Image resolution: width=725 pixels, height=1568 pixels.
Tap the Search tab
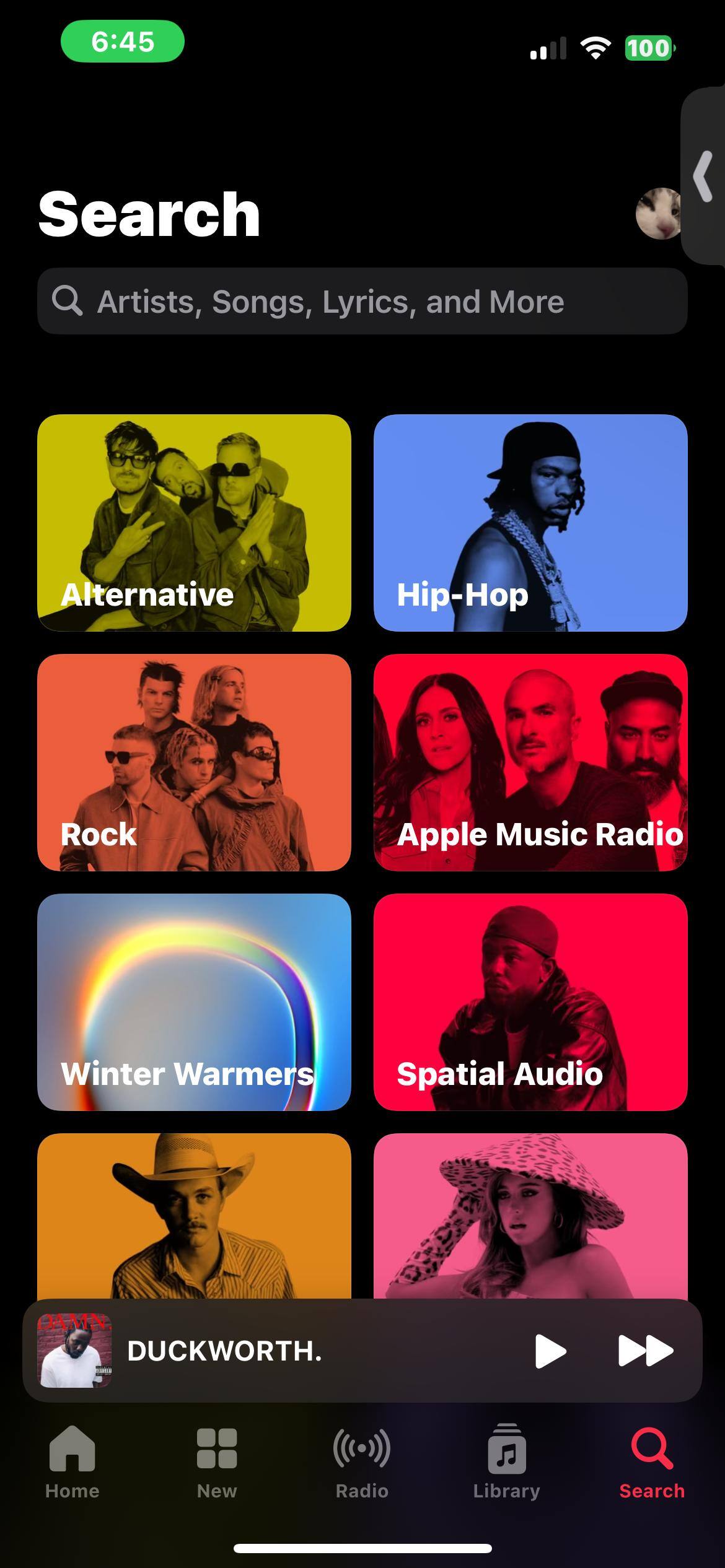[652, 1461]
